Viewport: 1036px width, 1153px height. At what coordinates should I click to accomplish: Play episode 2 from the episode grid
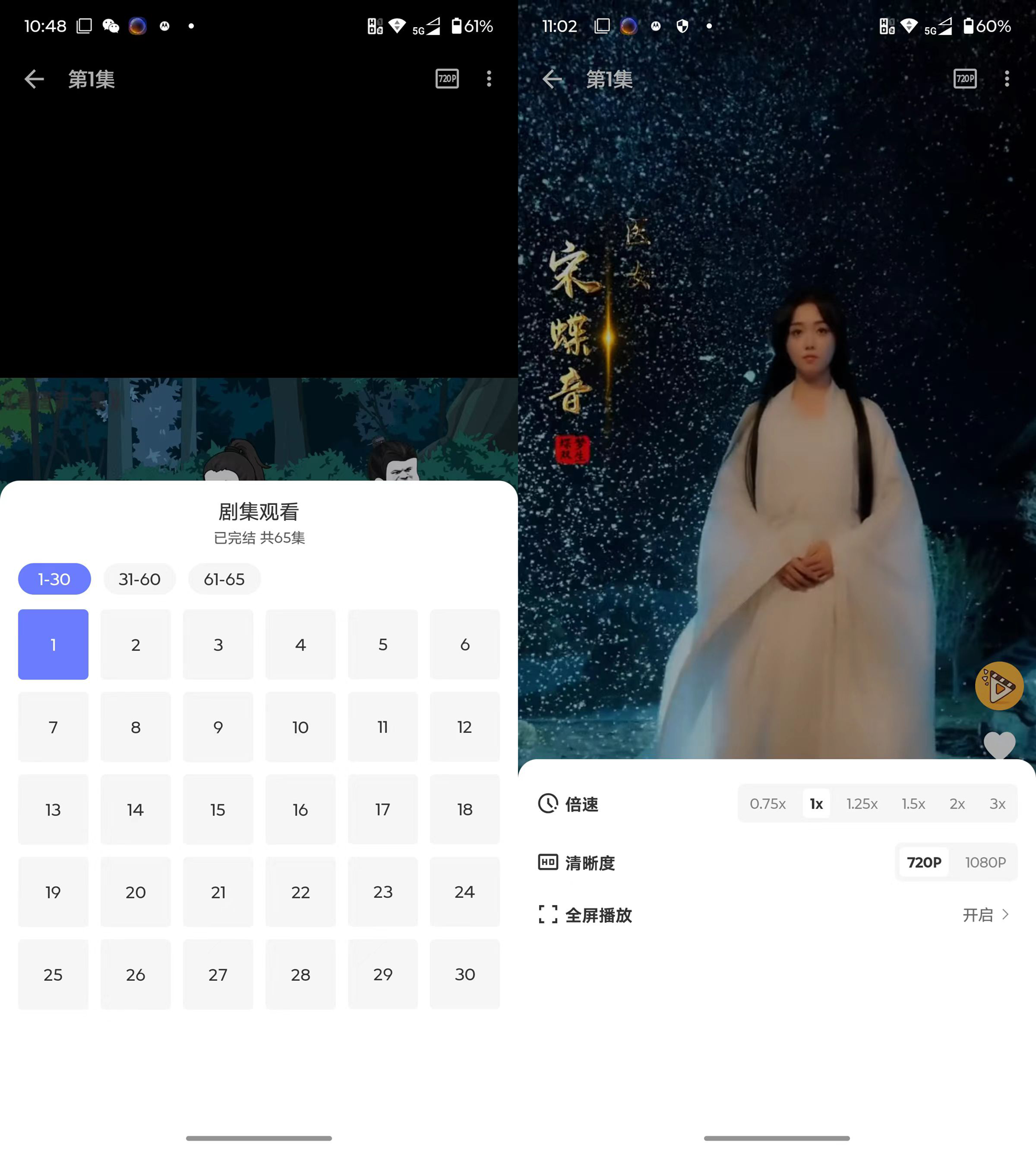click(x=136, y=644)
